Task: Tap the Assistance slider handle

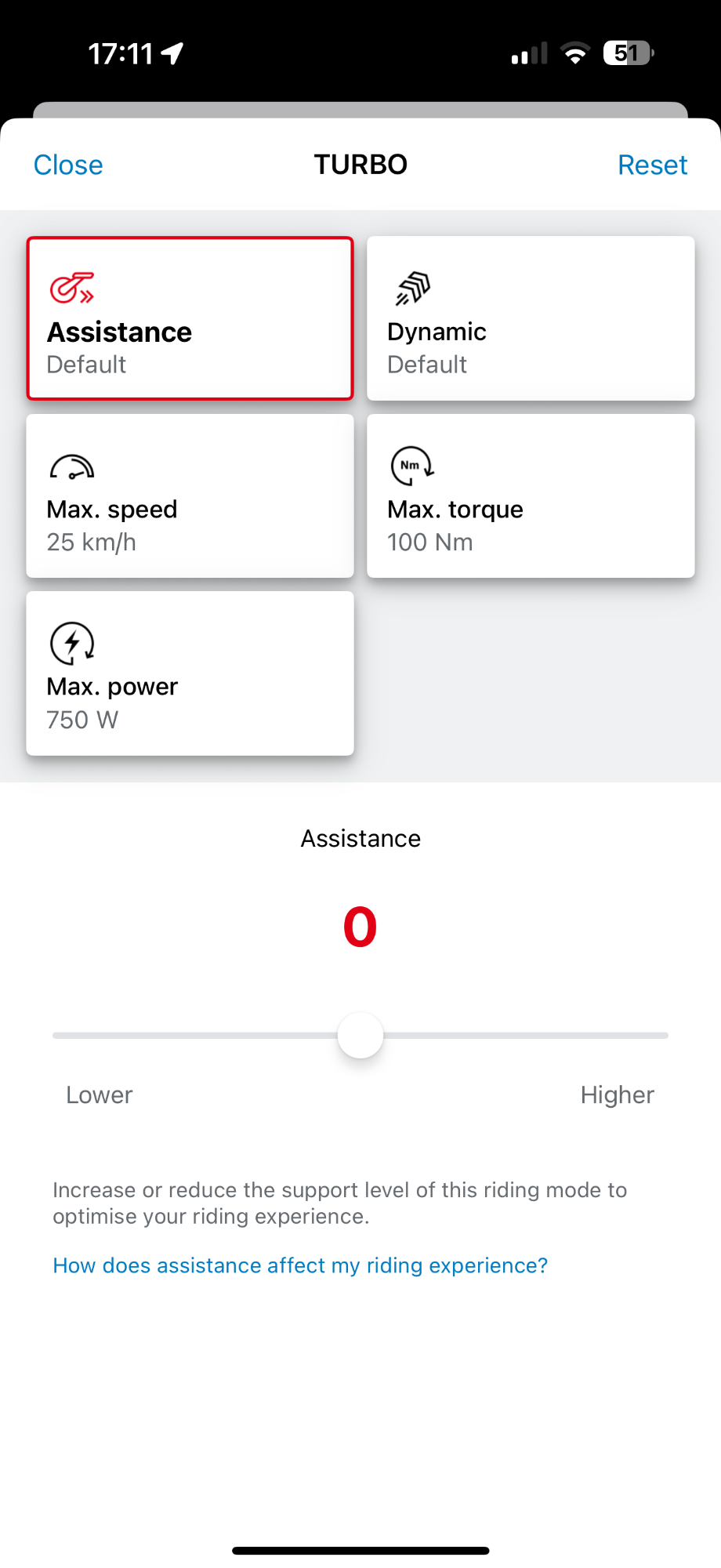Action: [360, 1036]
